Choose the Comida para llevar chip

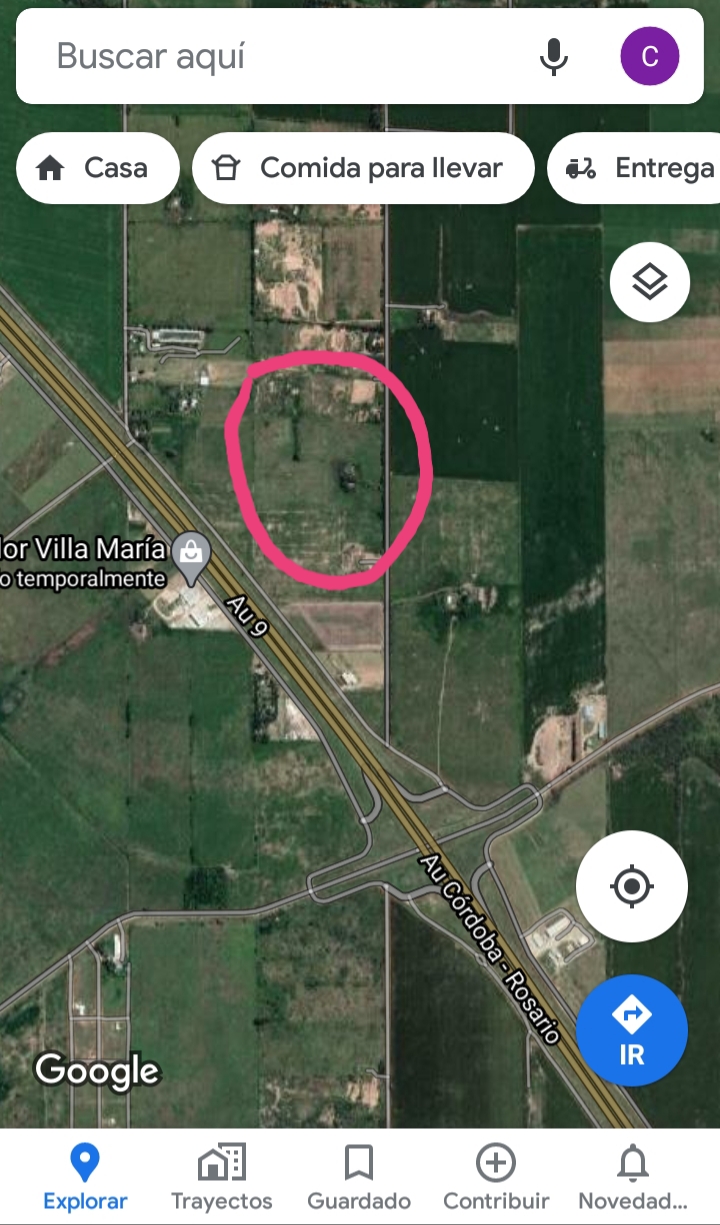coord(363,168)
